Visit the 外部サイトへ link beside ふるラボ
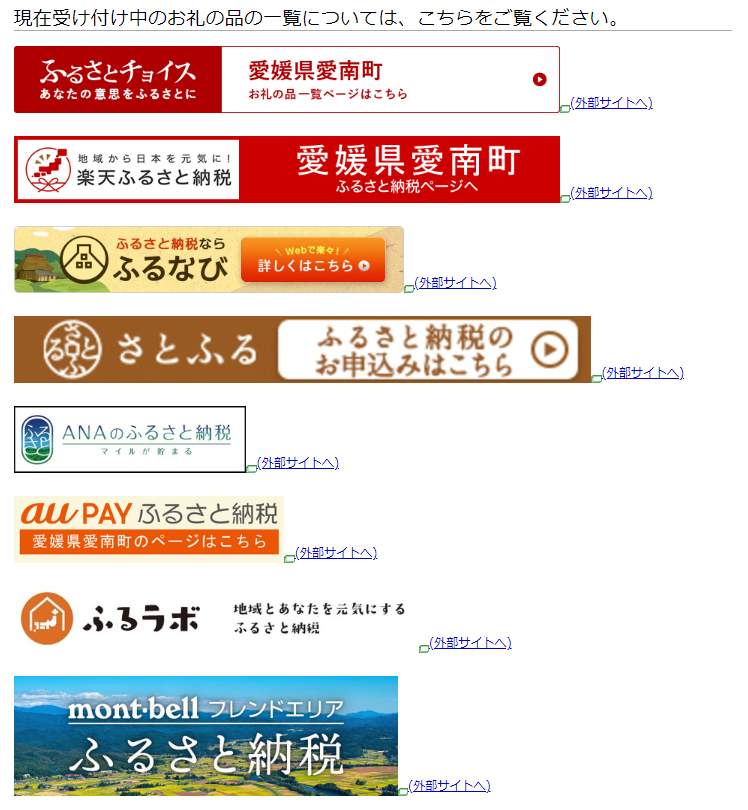This screenshot has height=810, width=748. click(470, 643)
